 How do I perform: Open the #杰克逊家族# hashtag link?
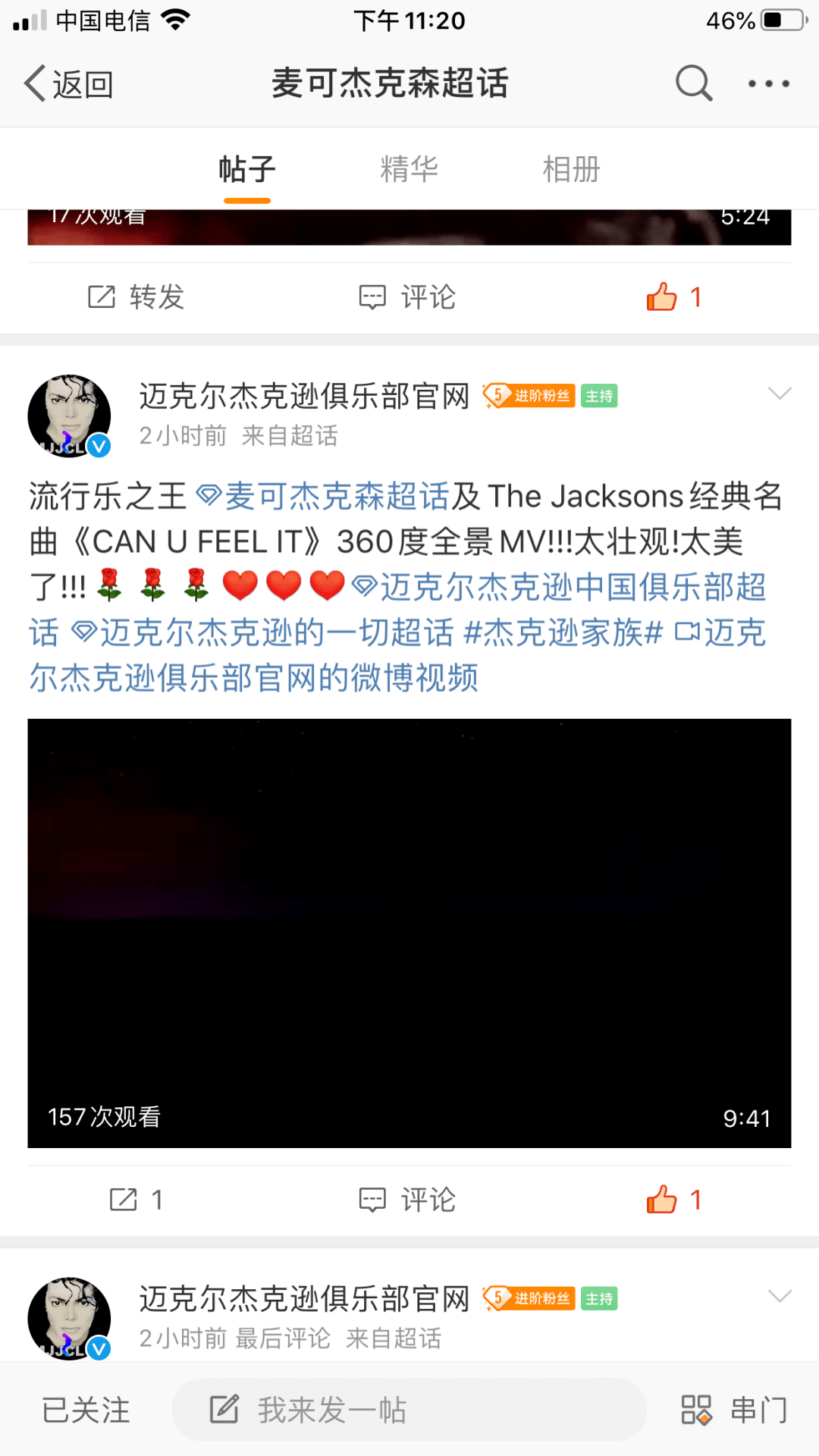click(563, 632)
